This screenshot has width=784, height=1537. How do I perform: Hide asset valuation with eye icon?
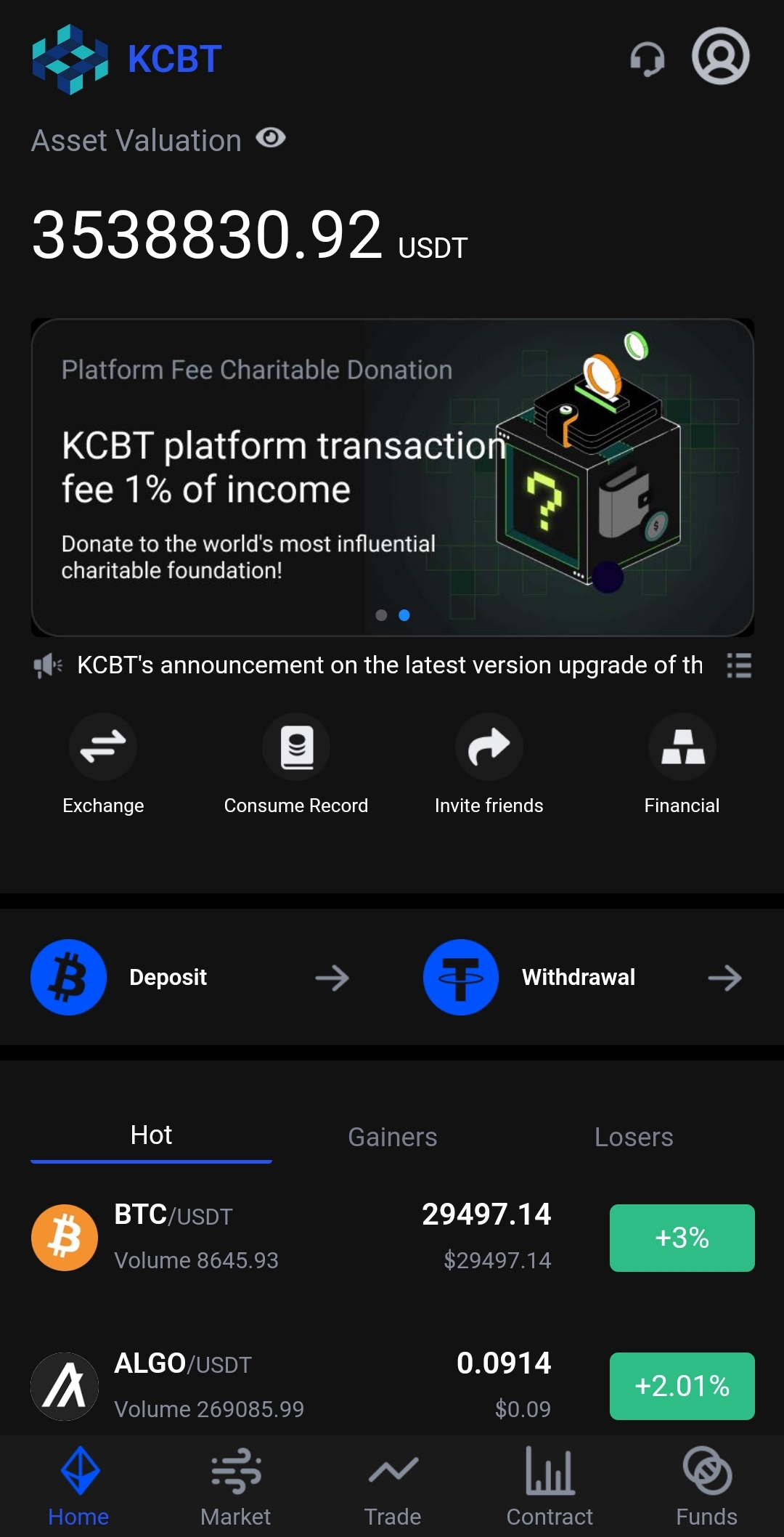pos(271,138)
